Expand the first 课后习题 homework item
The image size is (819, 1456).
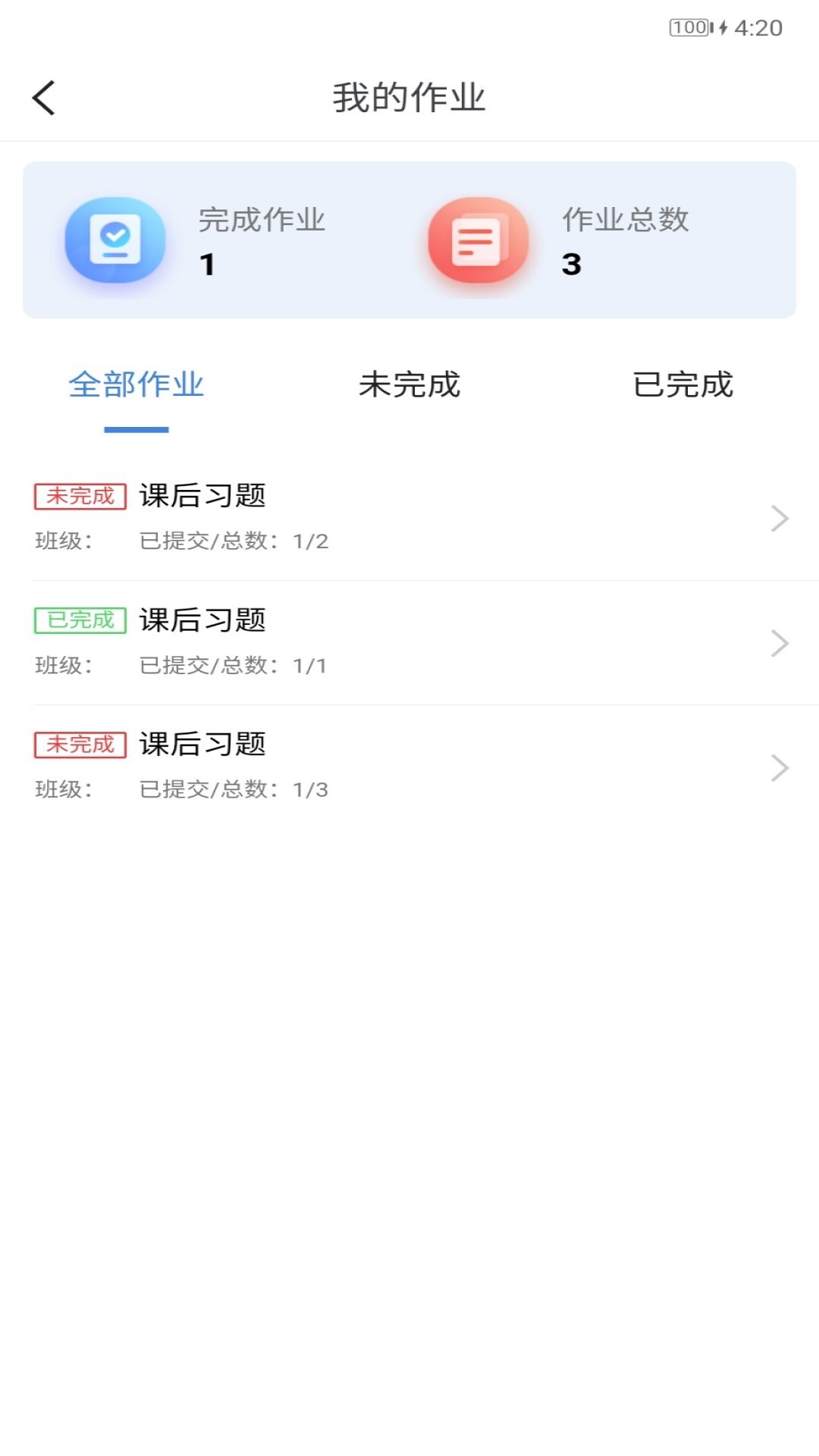pos(780,519)
